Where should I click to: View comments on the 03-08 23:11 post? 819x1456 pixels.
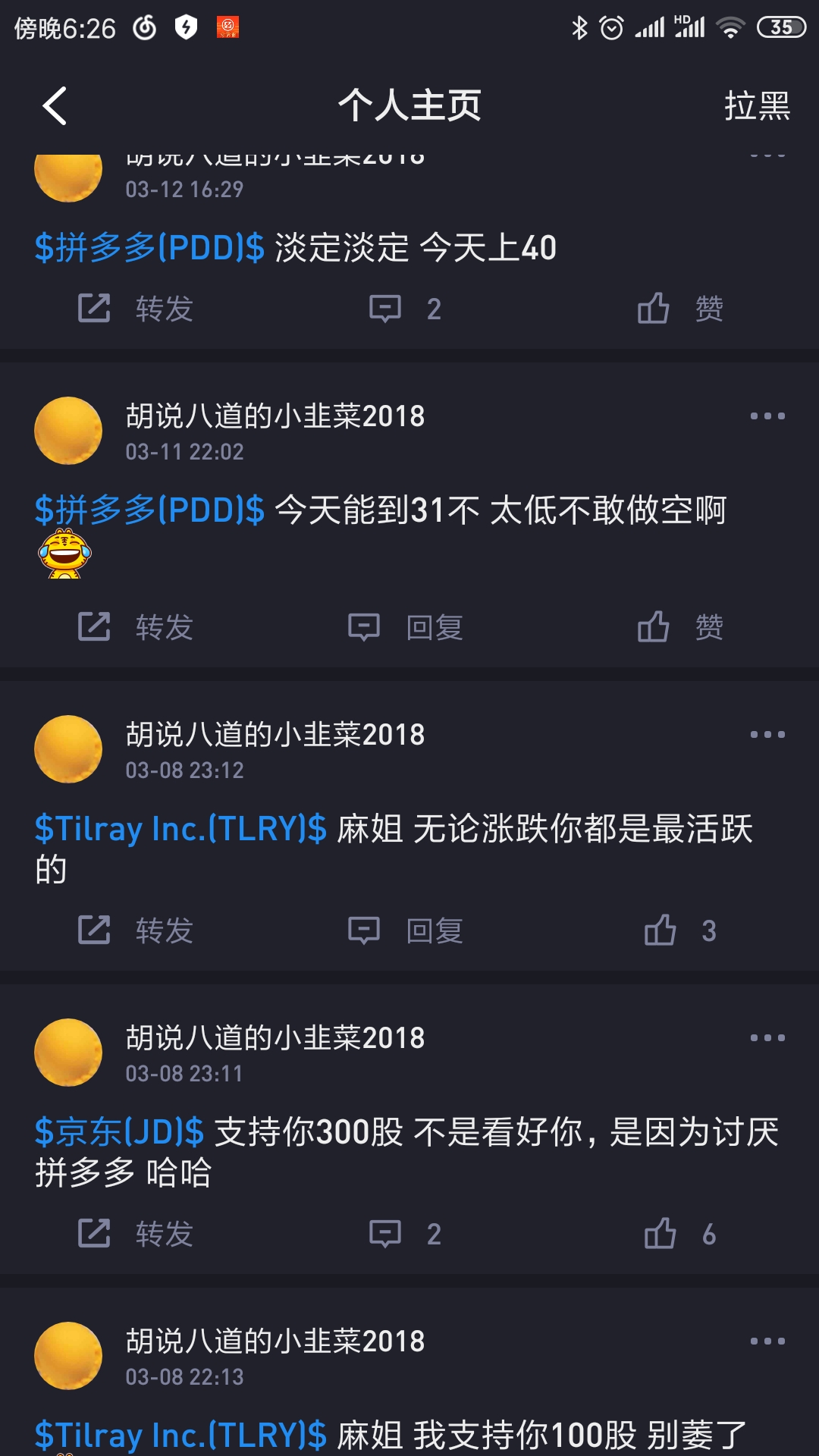(x=405, y=1234)
